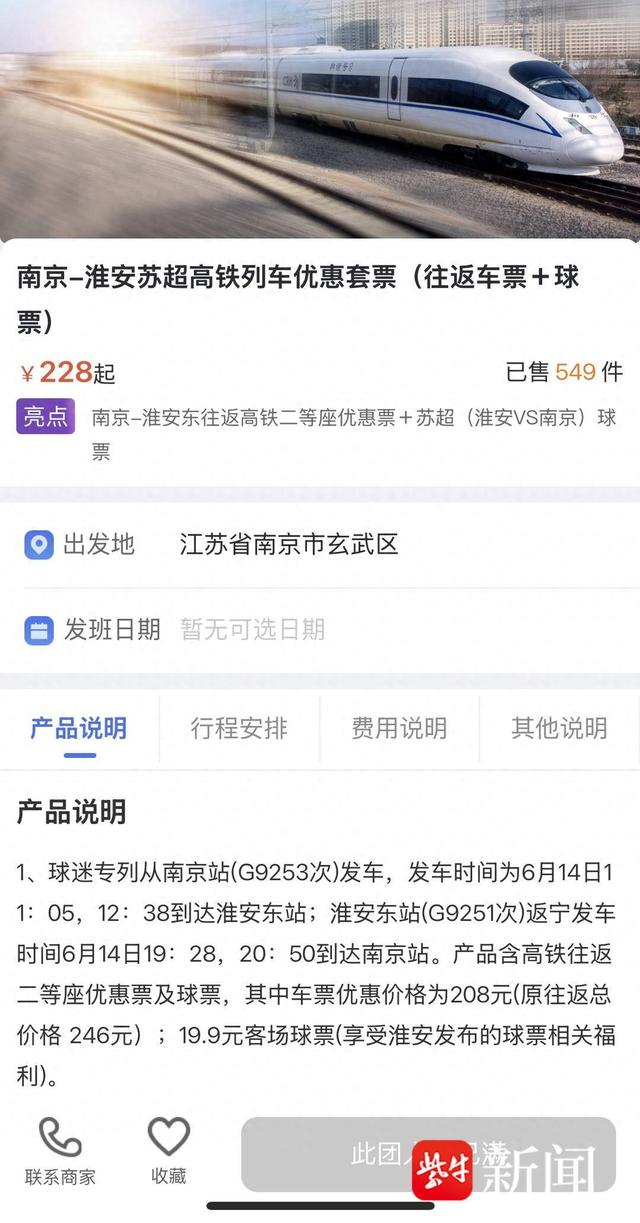Screen dimensions: 640x1223
Task: View the 其他说明 tab
Action: [x=559, y=728]
